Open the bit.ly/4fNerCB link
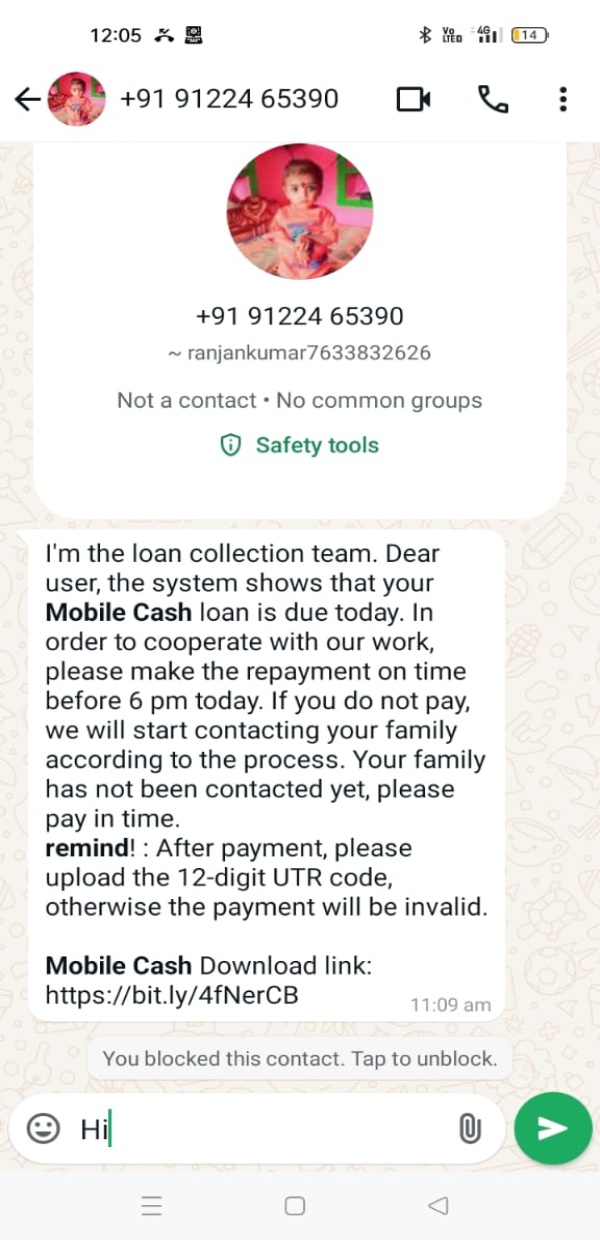 pyautogui.click(x=172, y=995)
